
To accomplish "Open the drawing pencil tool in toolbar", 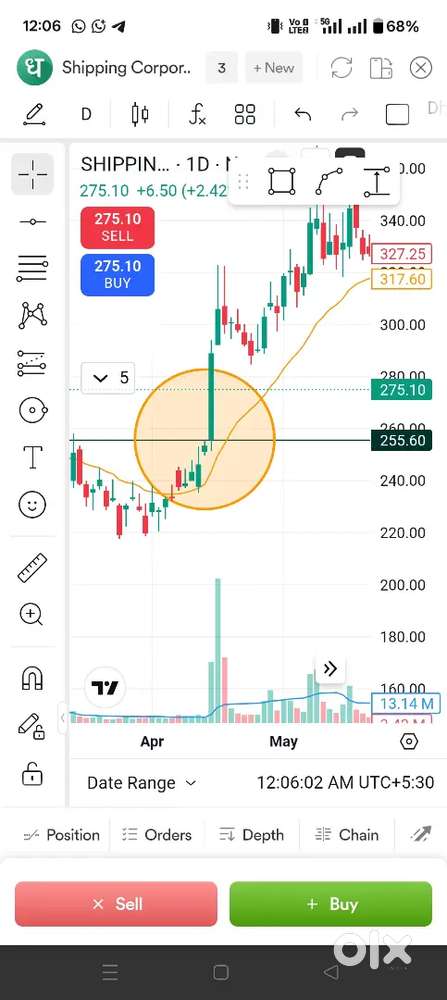I will pos(34,115).
